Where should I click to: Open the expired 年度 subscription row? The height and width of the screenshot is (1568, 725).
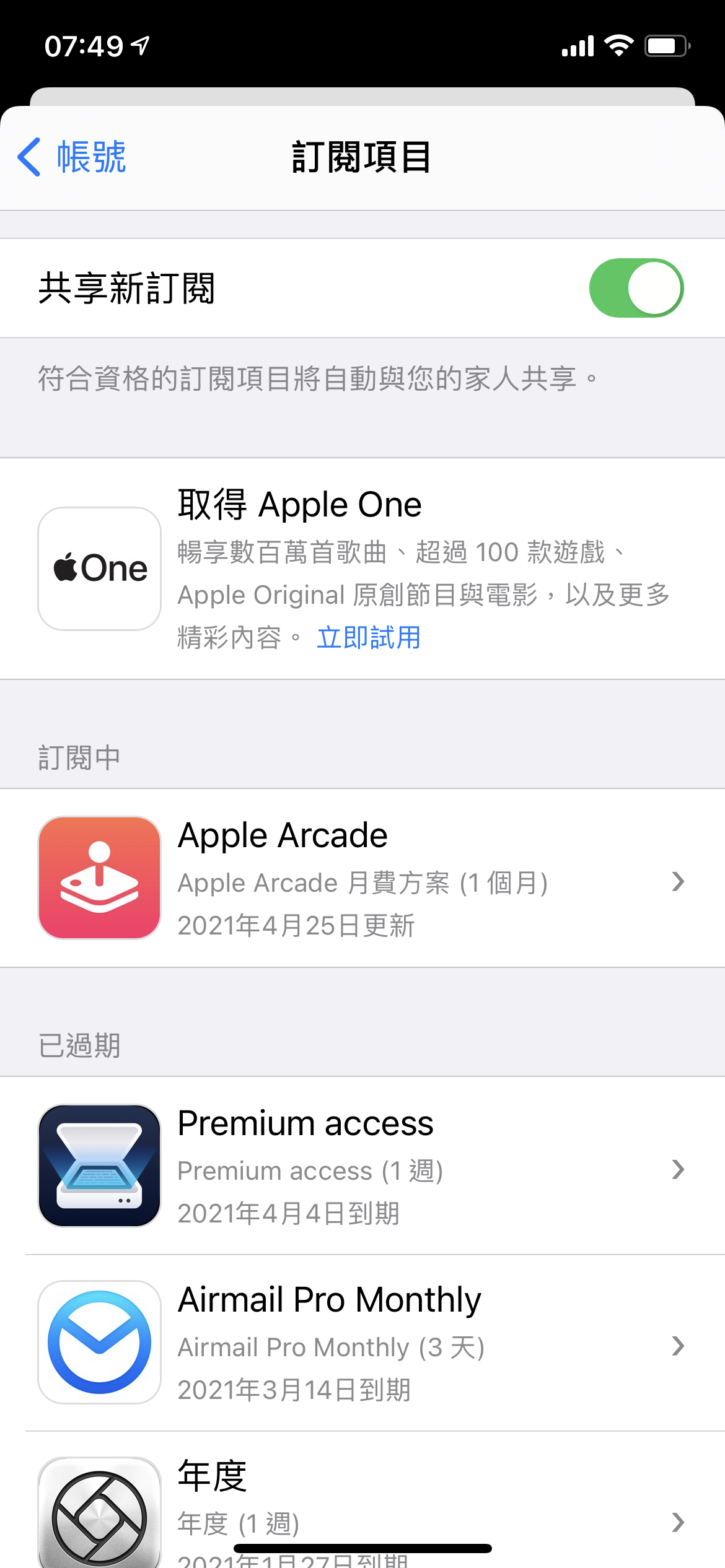362,1500
